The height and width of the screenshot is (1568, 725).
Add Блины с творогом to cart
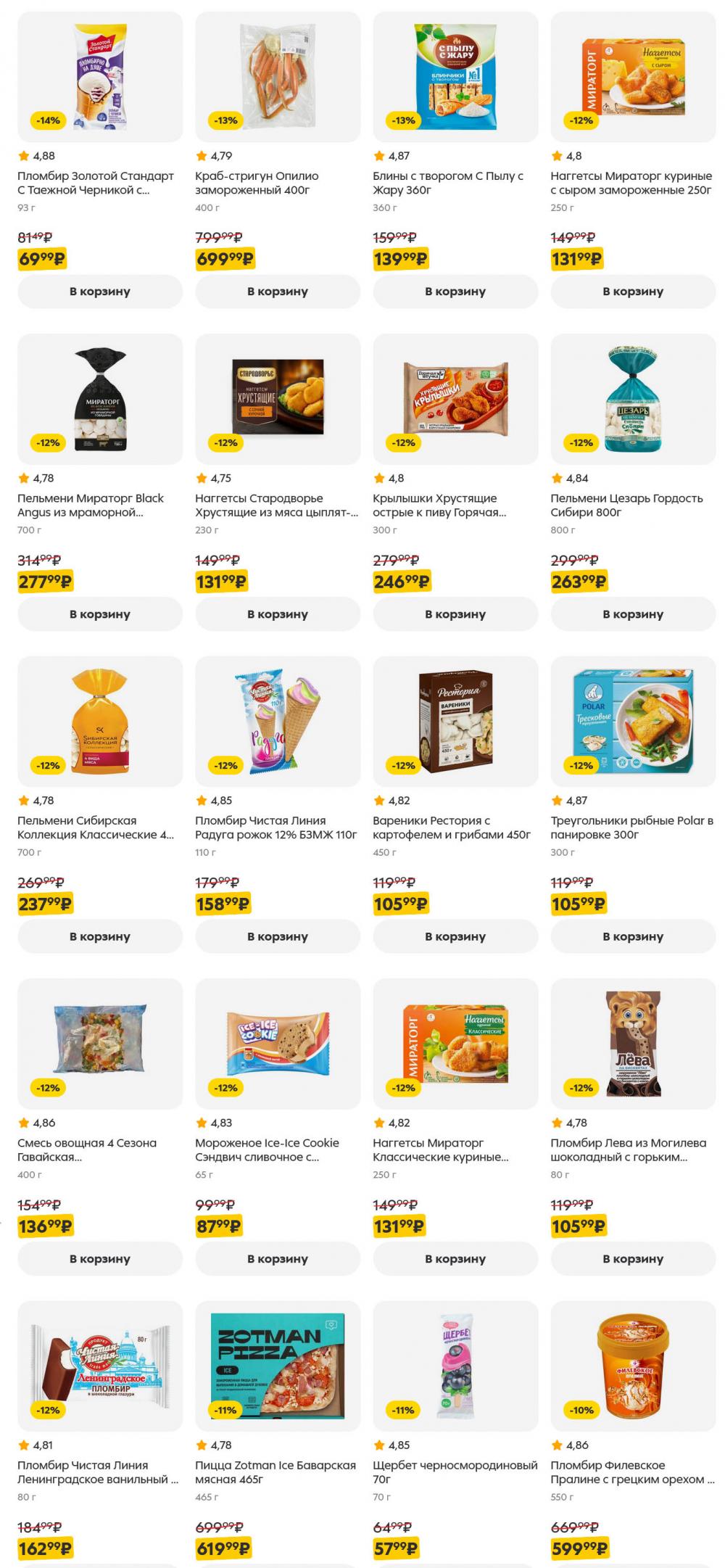pos(455,292)
